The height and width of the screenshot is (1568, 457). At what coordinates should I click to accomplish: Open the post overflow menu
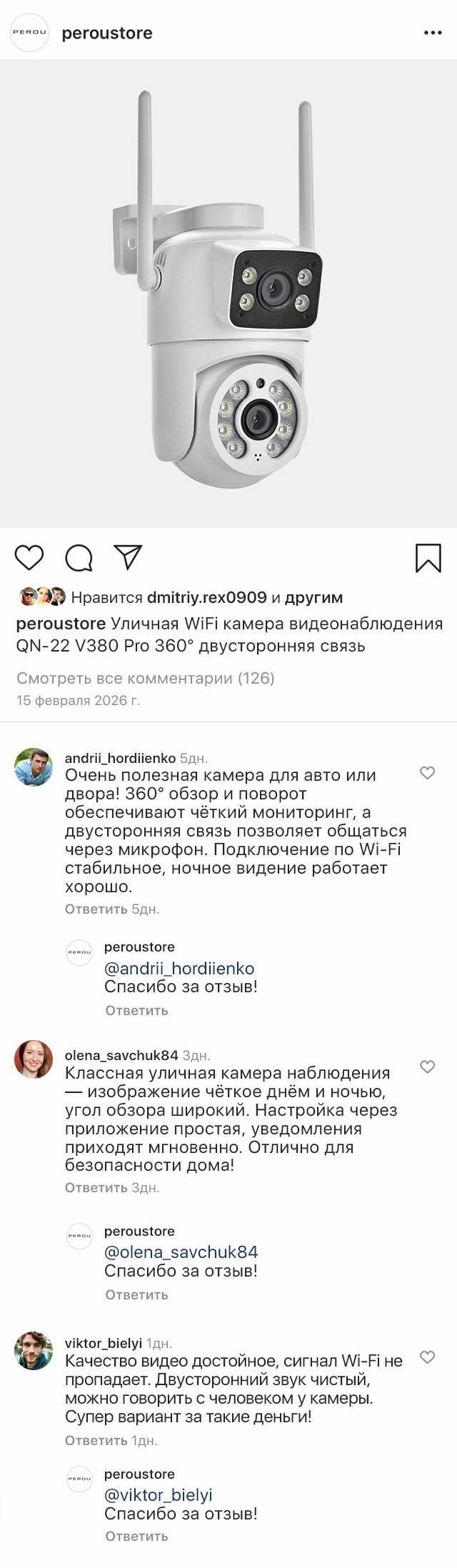433,33
